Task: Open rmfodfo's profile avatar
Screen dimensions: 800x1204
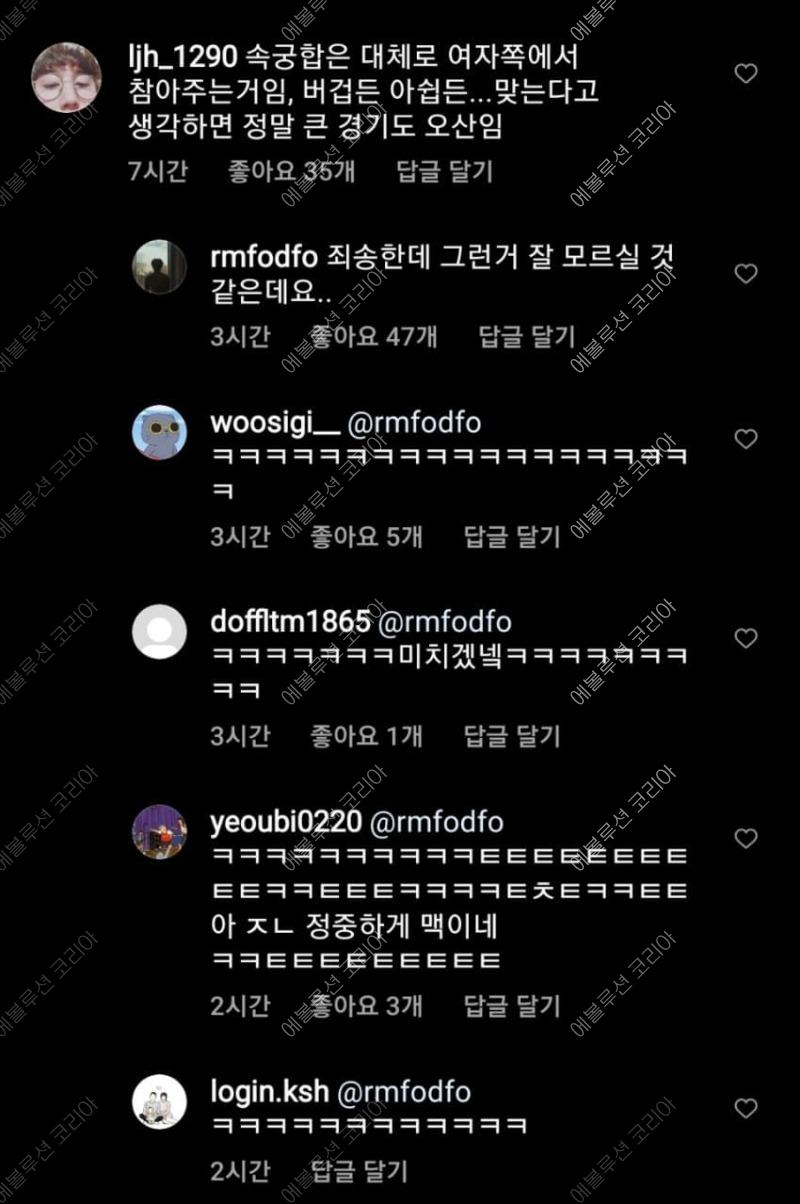Action: pos(160,267)
